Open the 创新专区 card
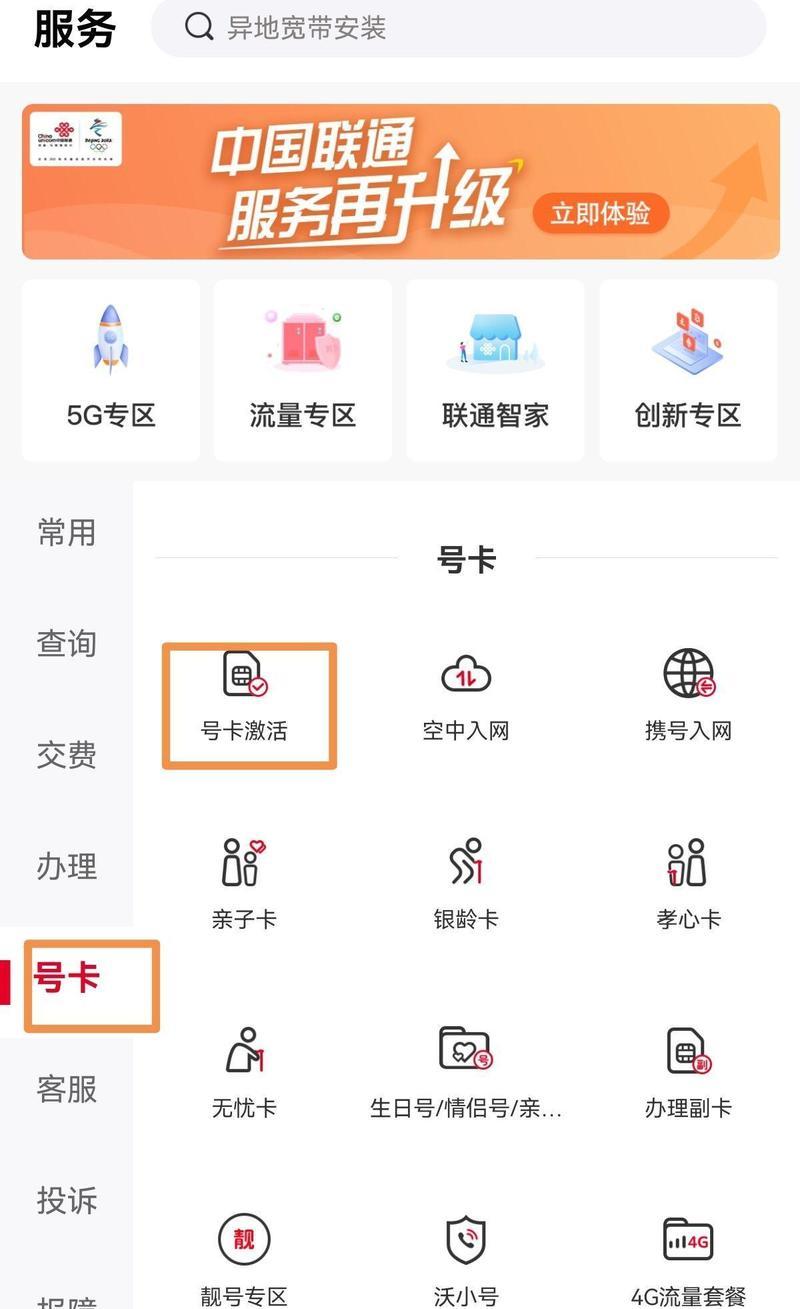Image resolution: width=800 pixels, height=1309 pixels. coord(688,370)
